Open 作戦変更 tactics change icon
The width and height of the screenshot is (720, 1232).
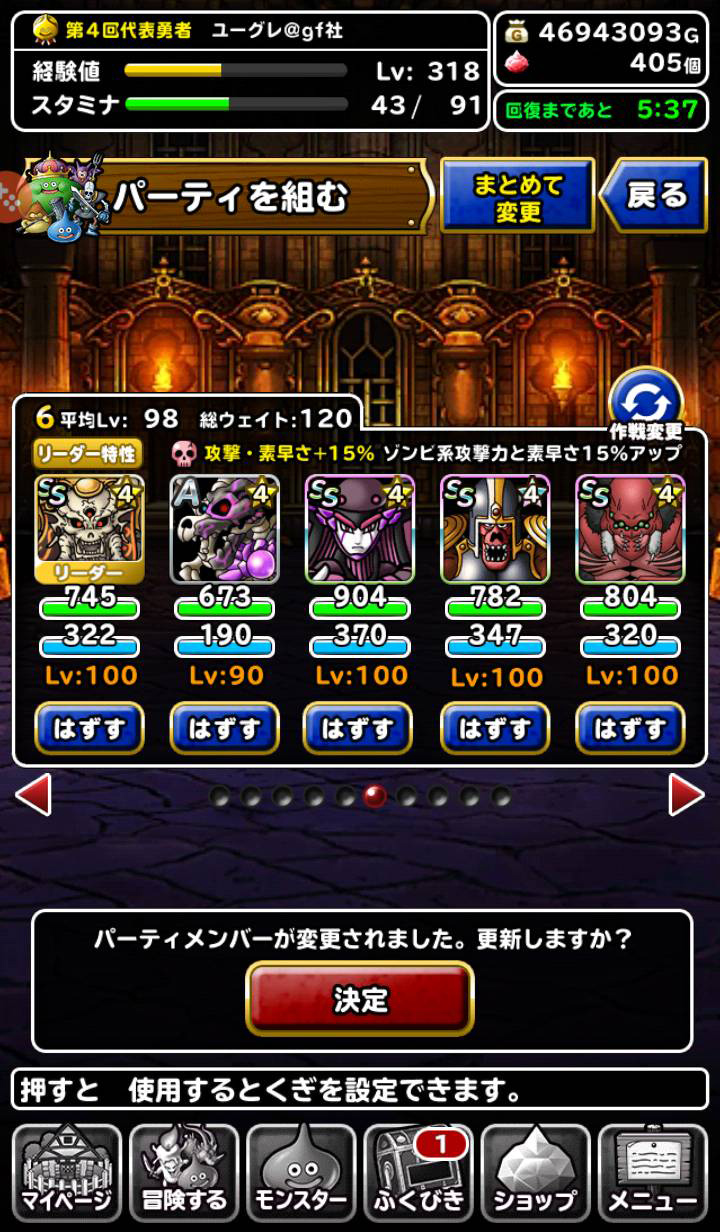pos(646,403)
